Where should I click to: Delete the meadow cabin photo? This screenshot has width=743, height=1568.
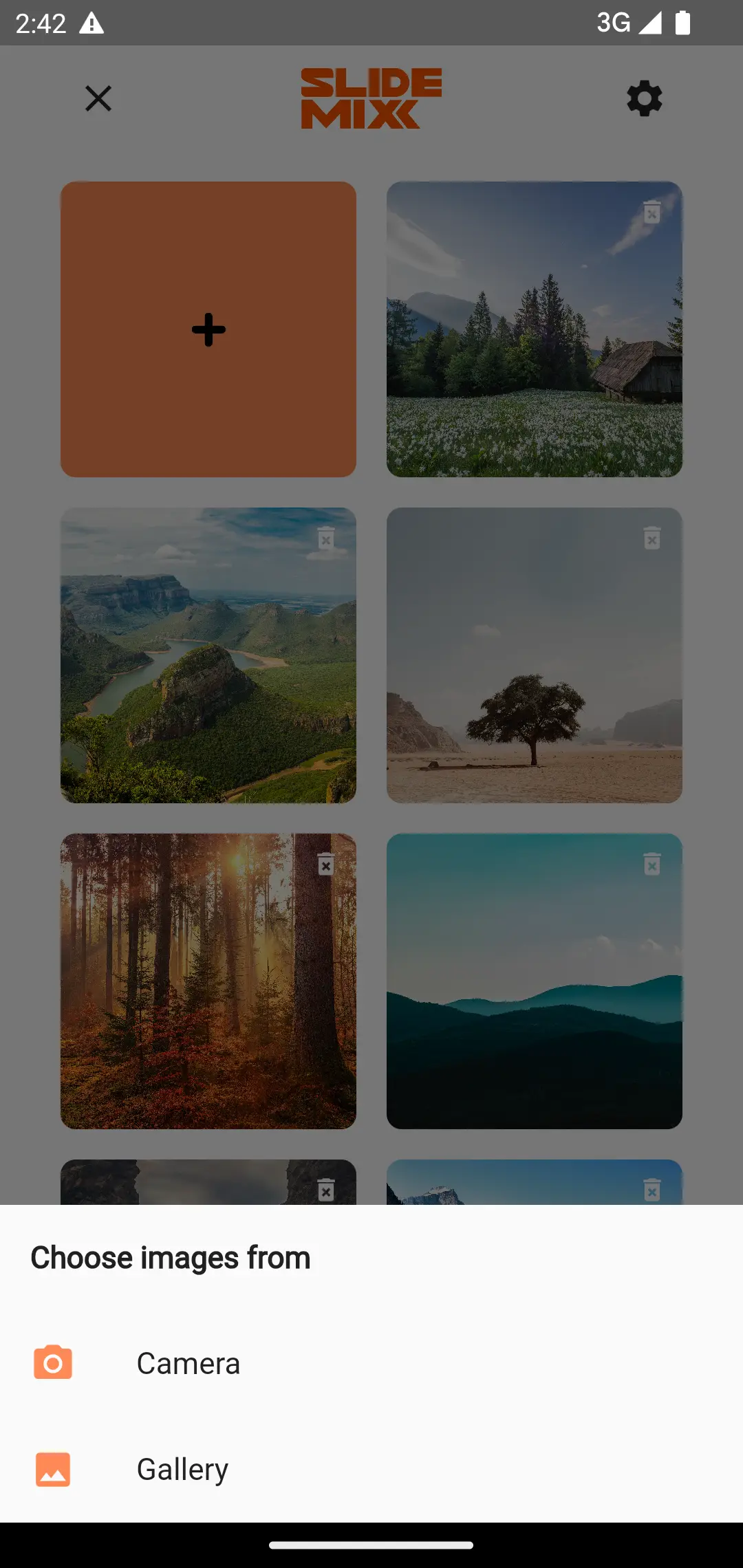[652, 212]
